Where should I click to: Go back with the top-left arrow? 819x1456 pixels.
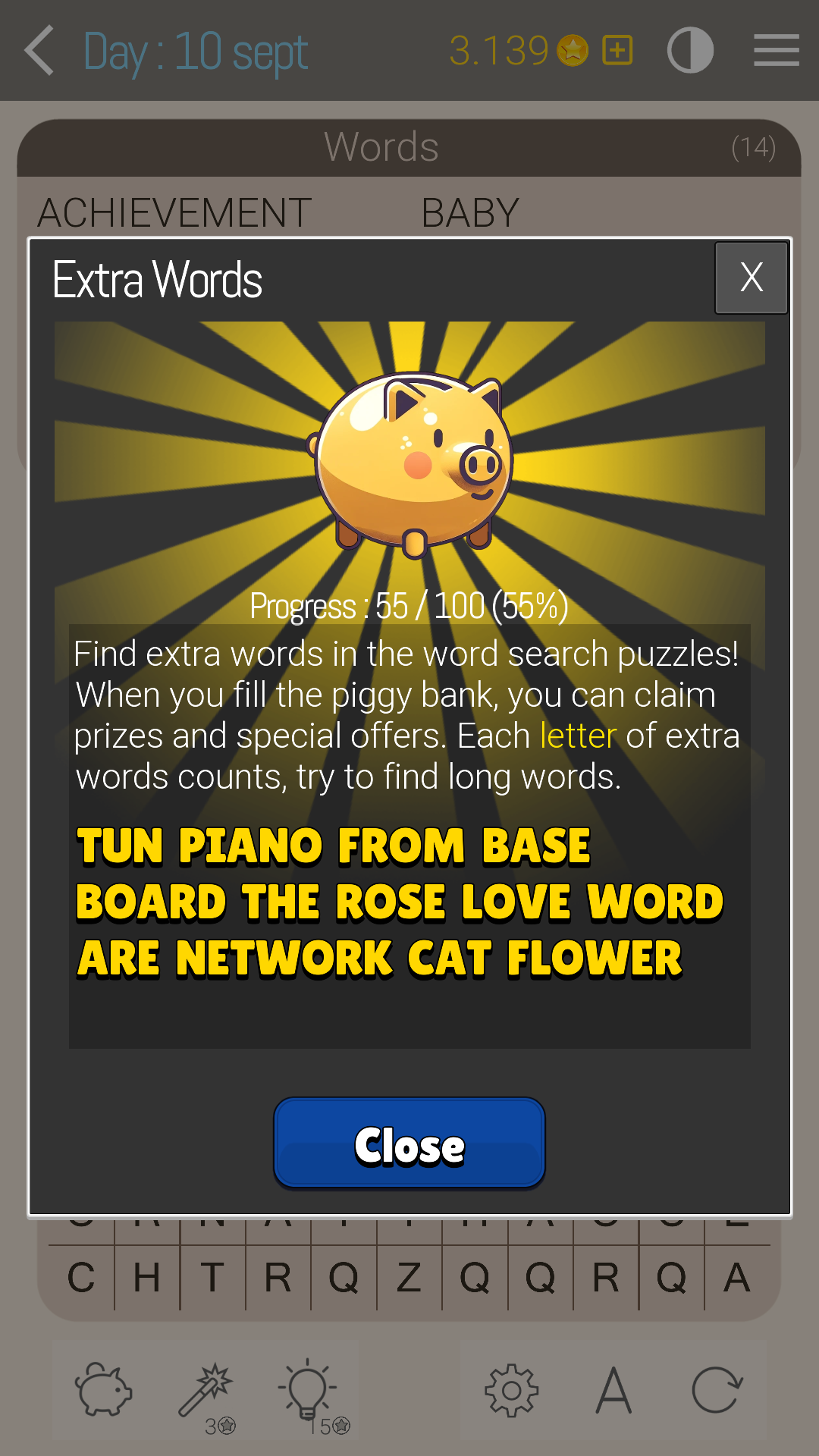39,51
